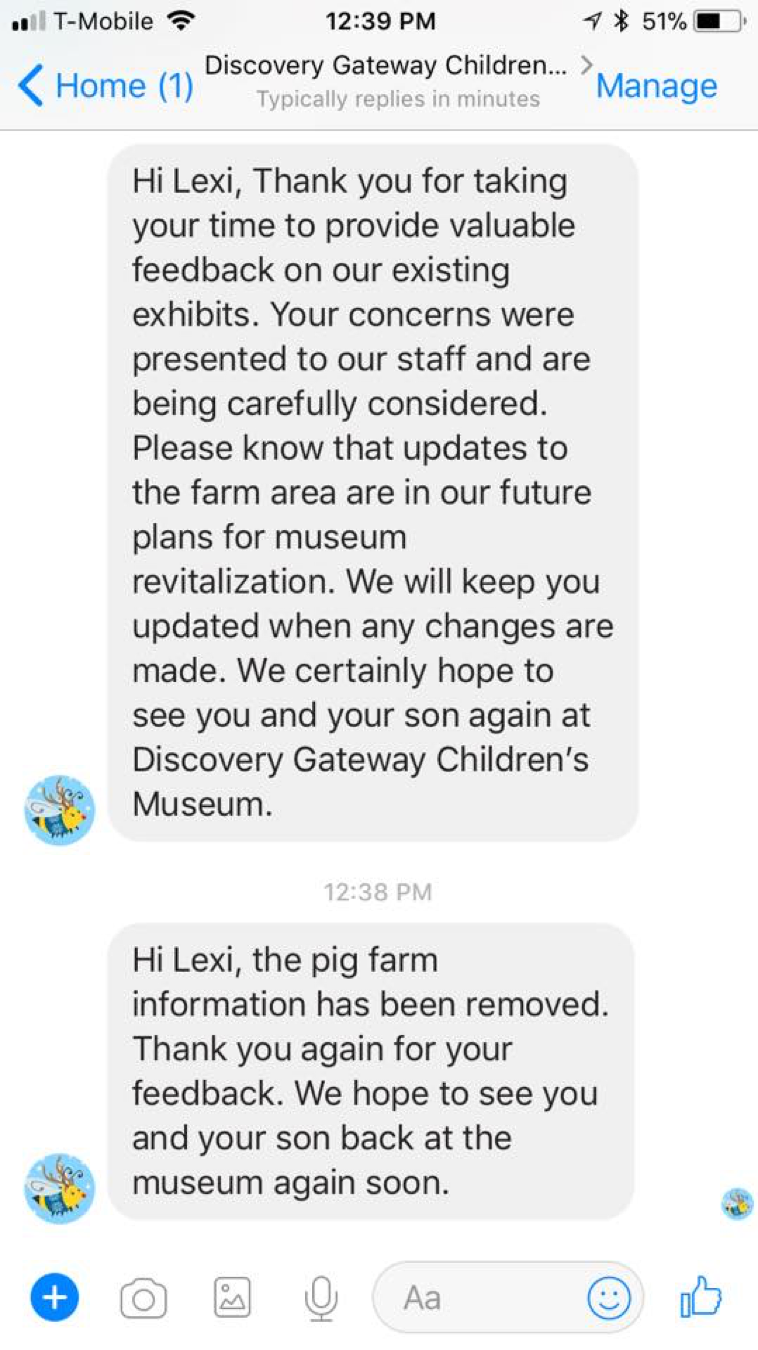Open the emoji smiley picker
Viewport: 758px width, 1350px height.
click(608, 1298)
